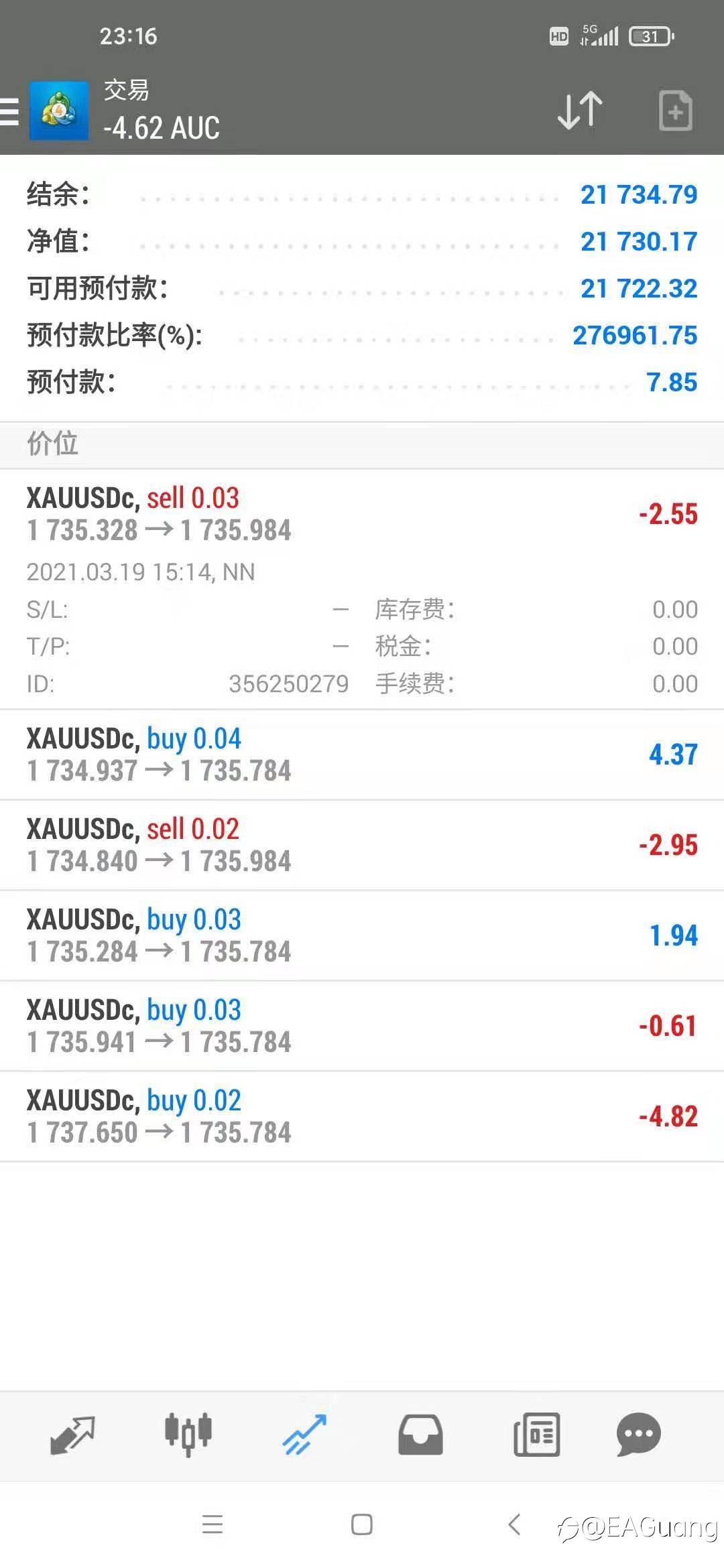724x1568 pixels.
Task: Open the sort order arrows
Action: pos(580,111)
